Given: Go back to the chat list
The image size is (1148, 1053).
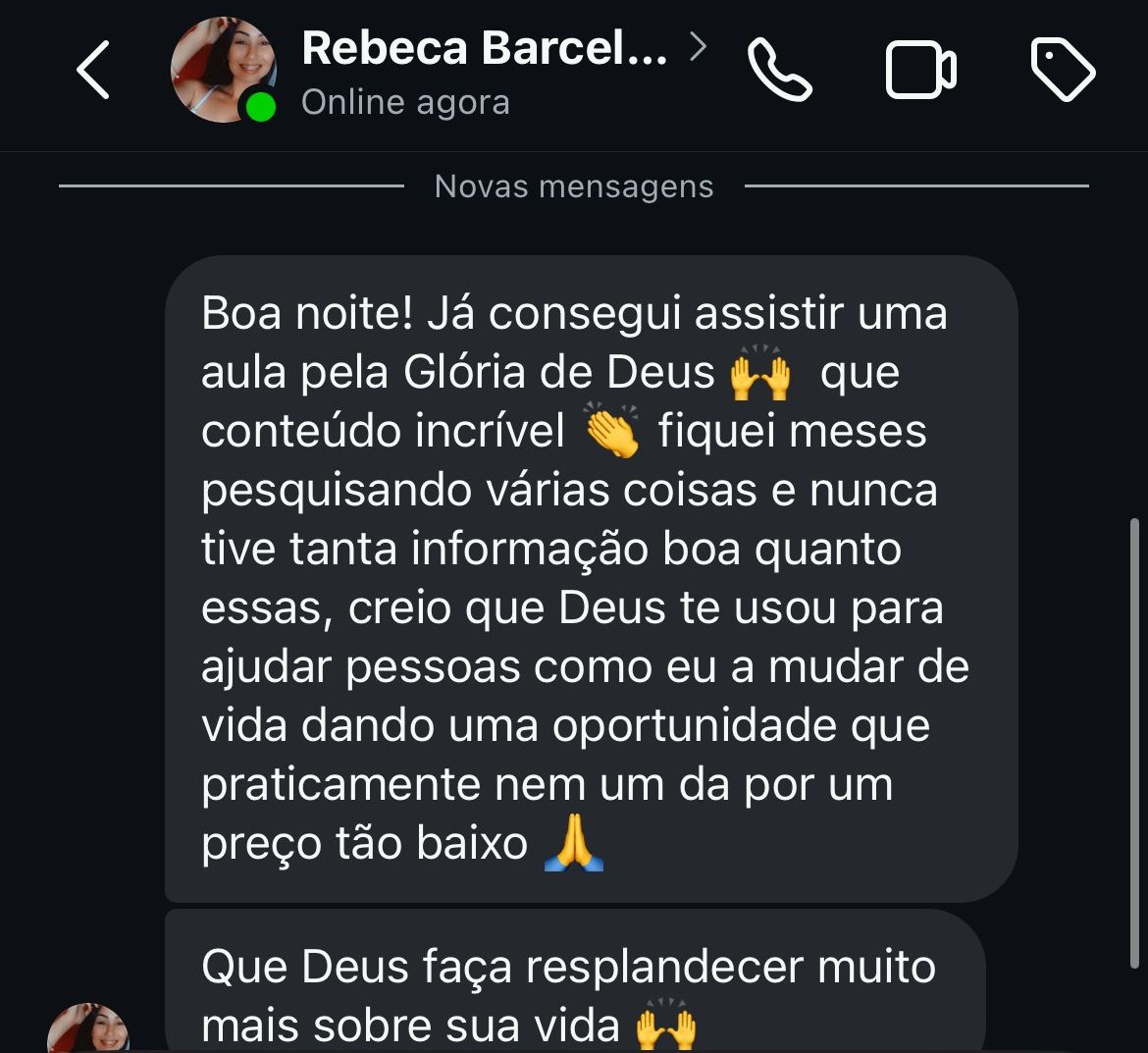Looking at the screenshot, I should 92,71.
